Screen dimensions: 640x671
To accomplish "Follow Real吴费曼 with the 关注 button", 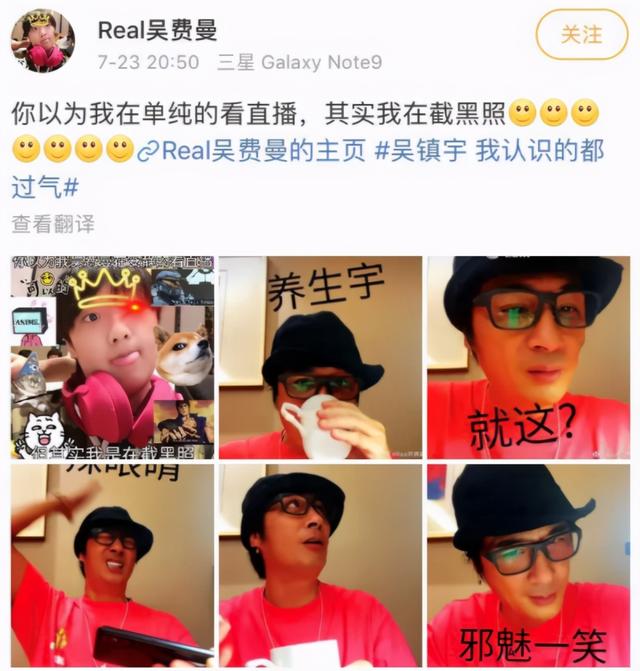I will [581, 35].
